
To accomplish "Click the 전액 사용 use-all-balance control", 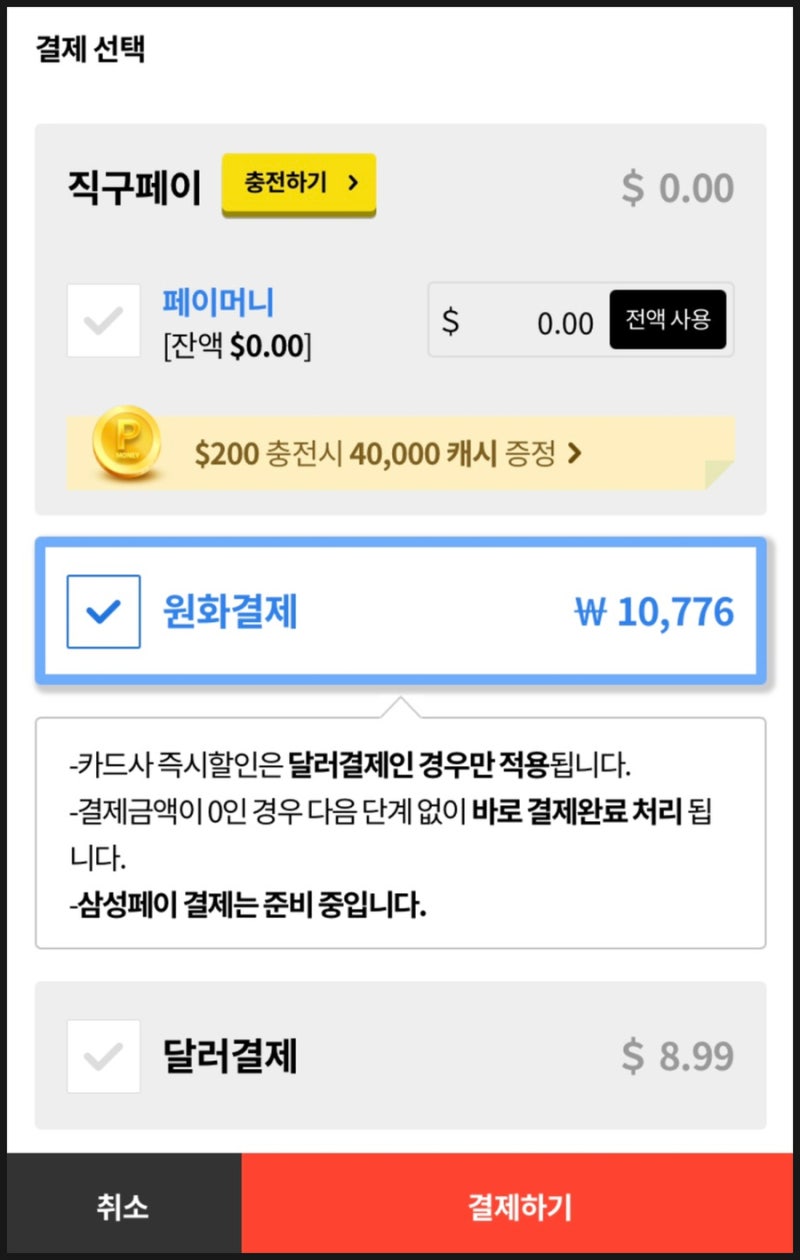I will 669,320.
